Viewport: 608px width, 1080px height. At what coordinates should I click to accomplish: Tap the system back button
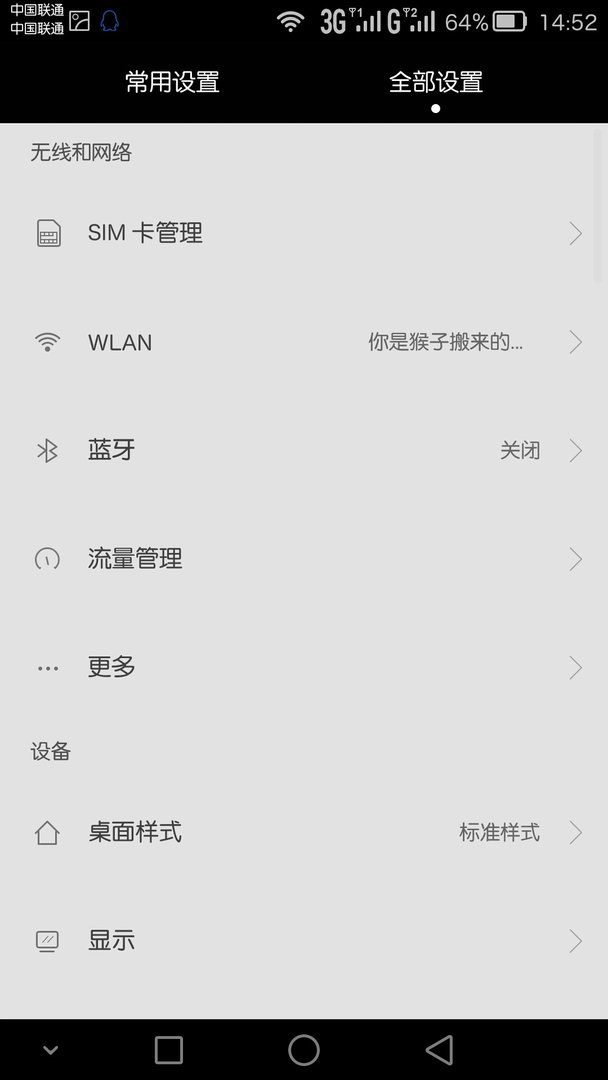click(439, 1050)
